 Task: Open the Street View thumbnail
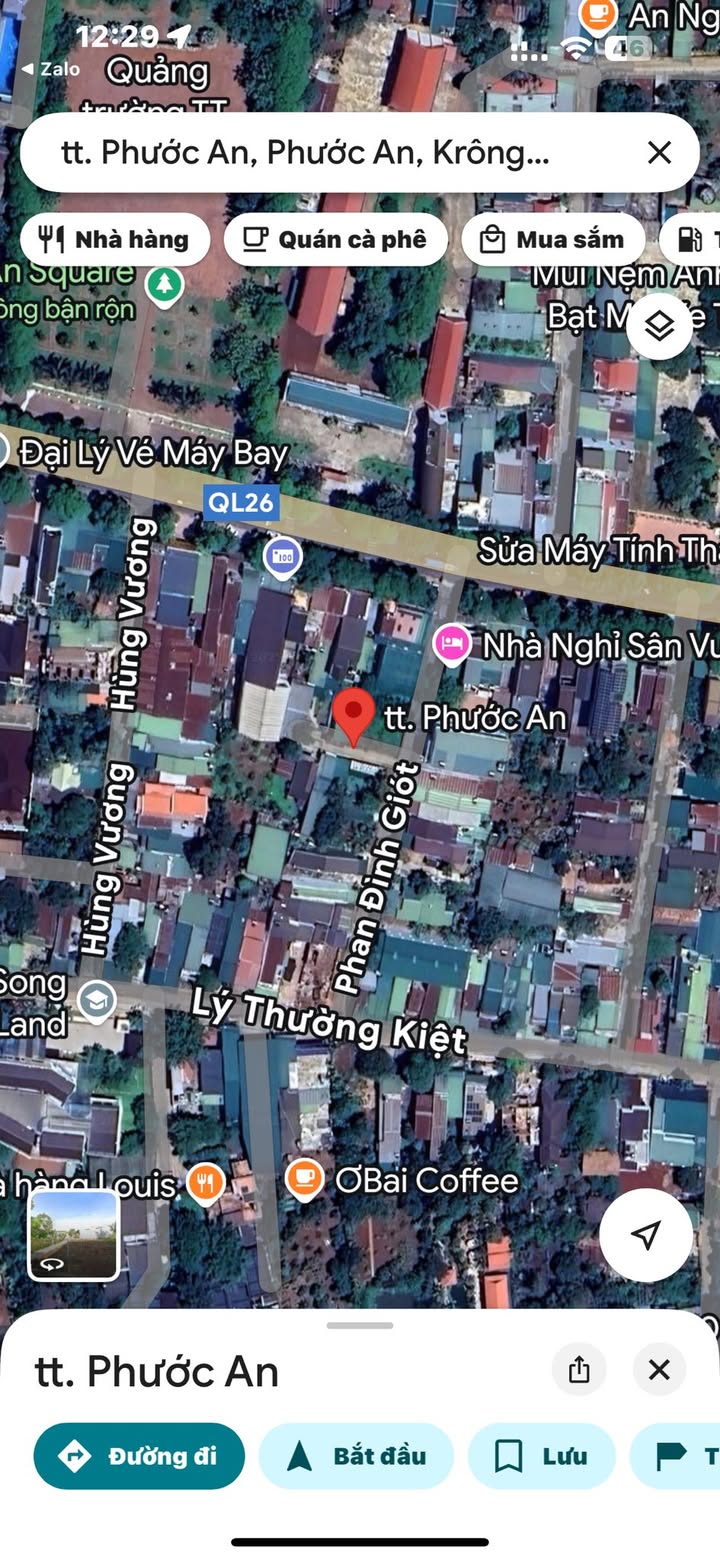[x=74, y=1235]
